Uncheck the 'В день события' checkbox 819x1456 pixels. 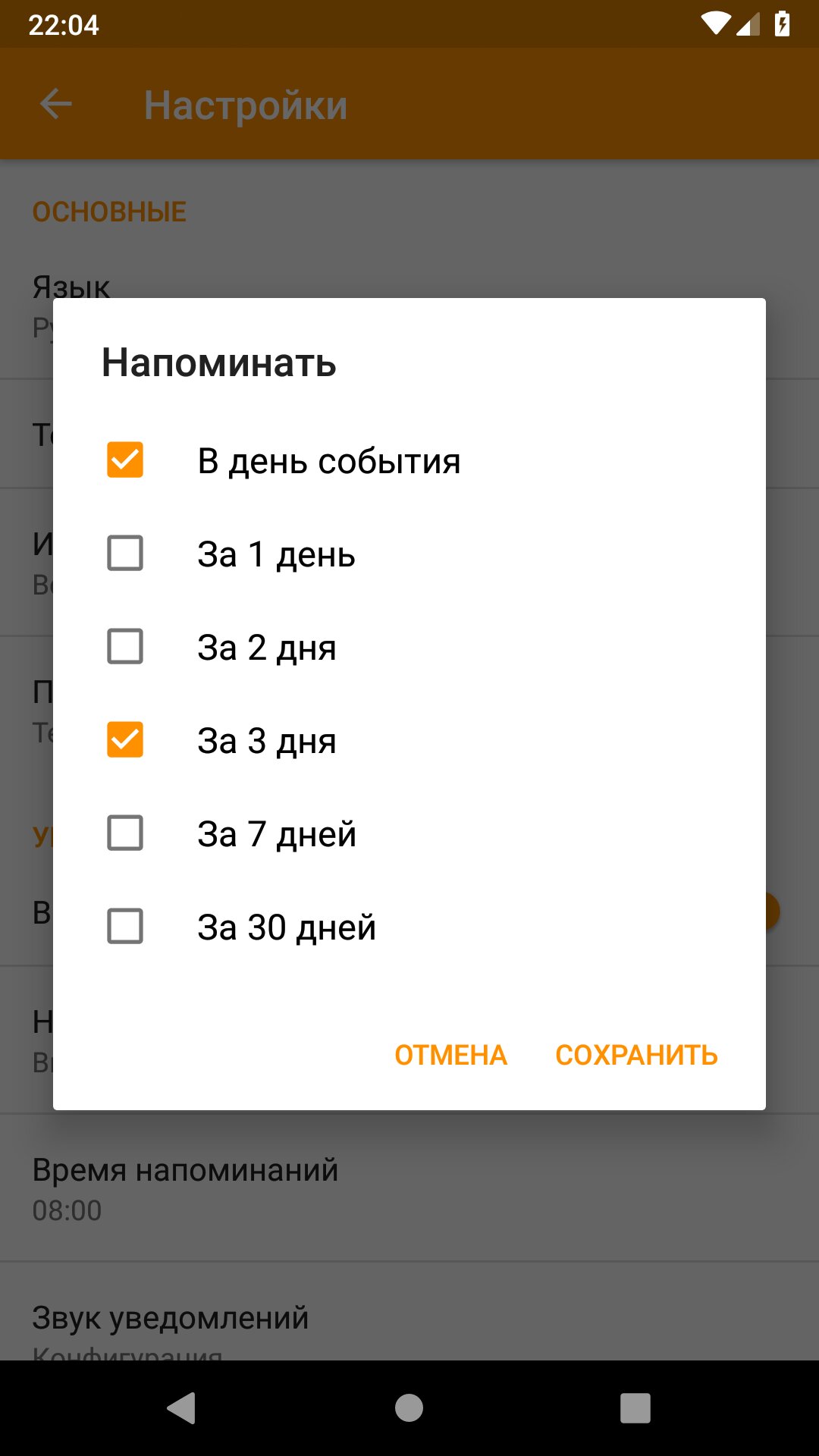click(x=125, y=460)
